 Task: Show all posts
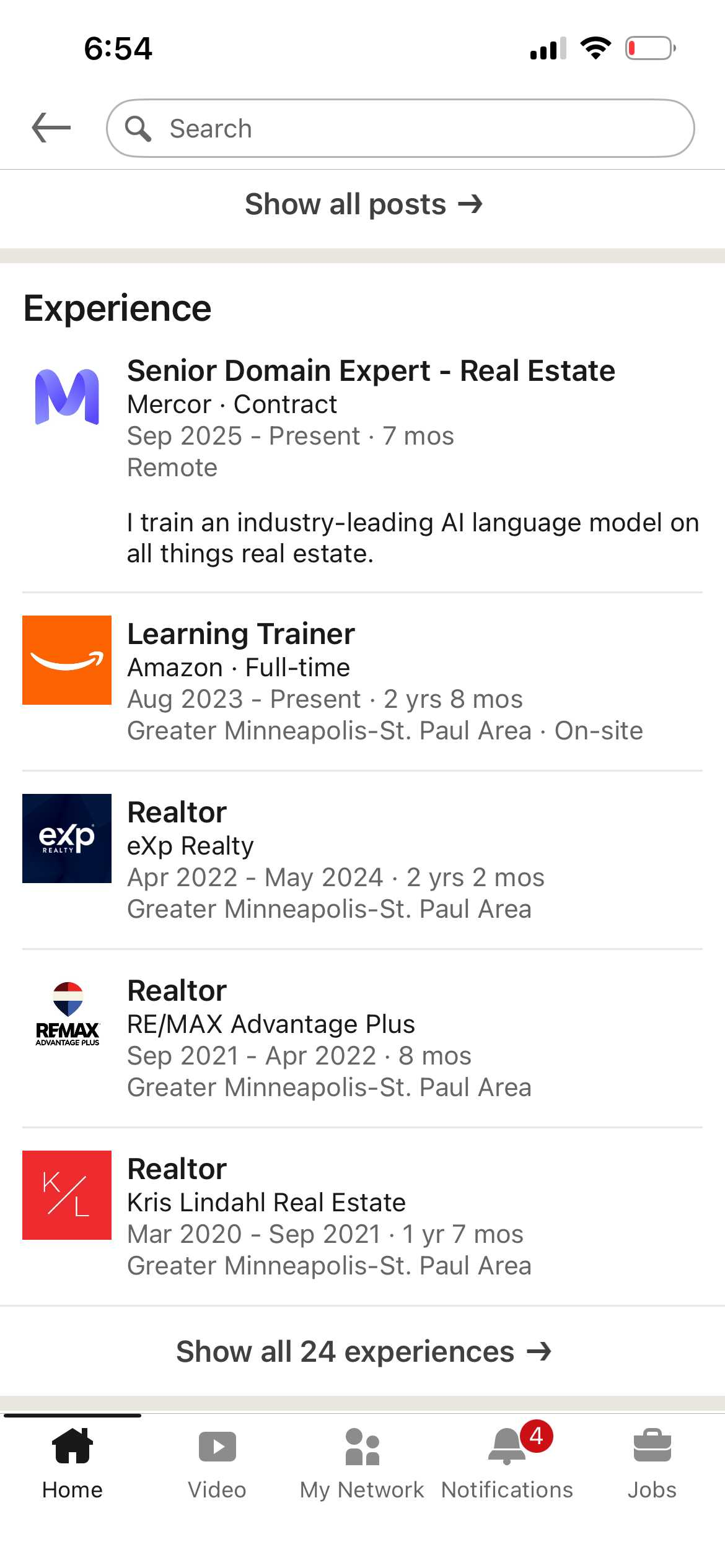[363, 204]
